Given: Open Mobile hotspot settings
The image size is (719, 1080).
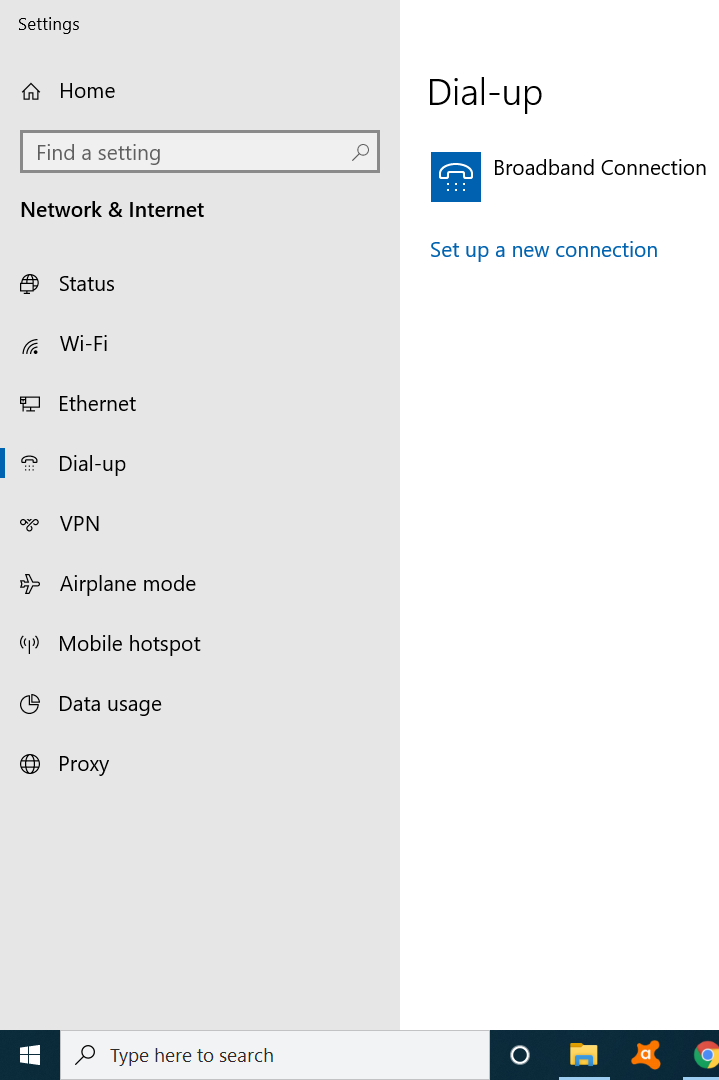Looking at the screenshot, I should click(129, 644).
